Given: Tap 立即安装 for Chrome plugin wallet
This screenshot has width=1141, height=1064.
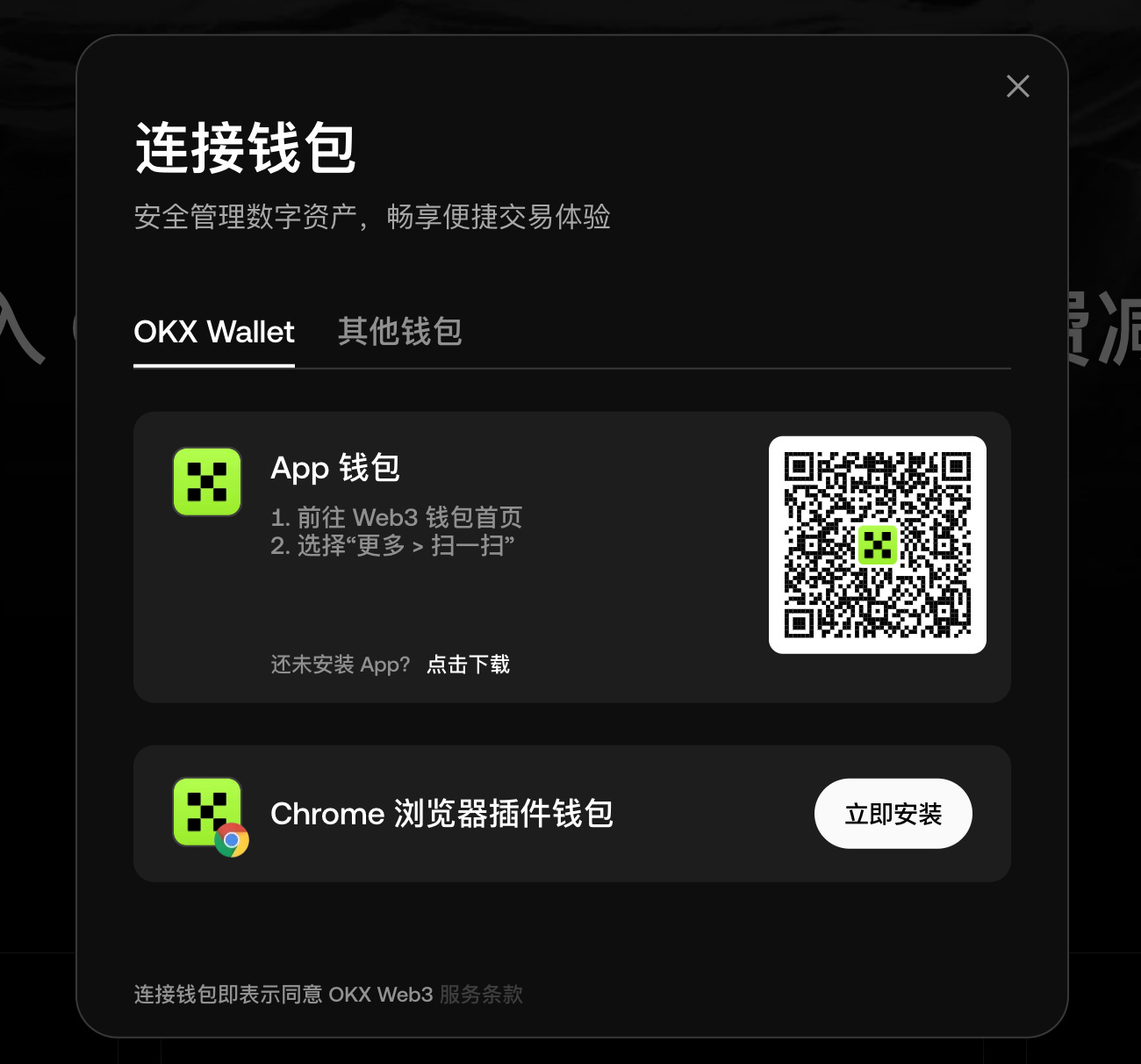Looking at the screenshot, I should 893,814.
